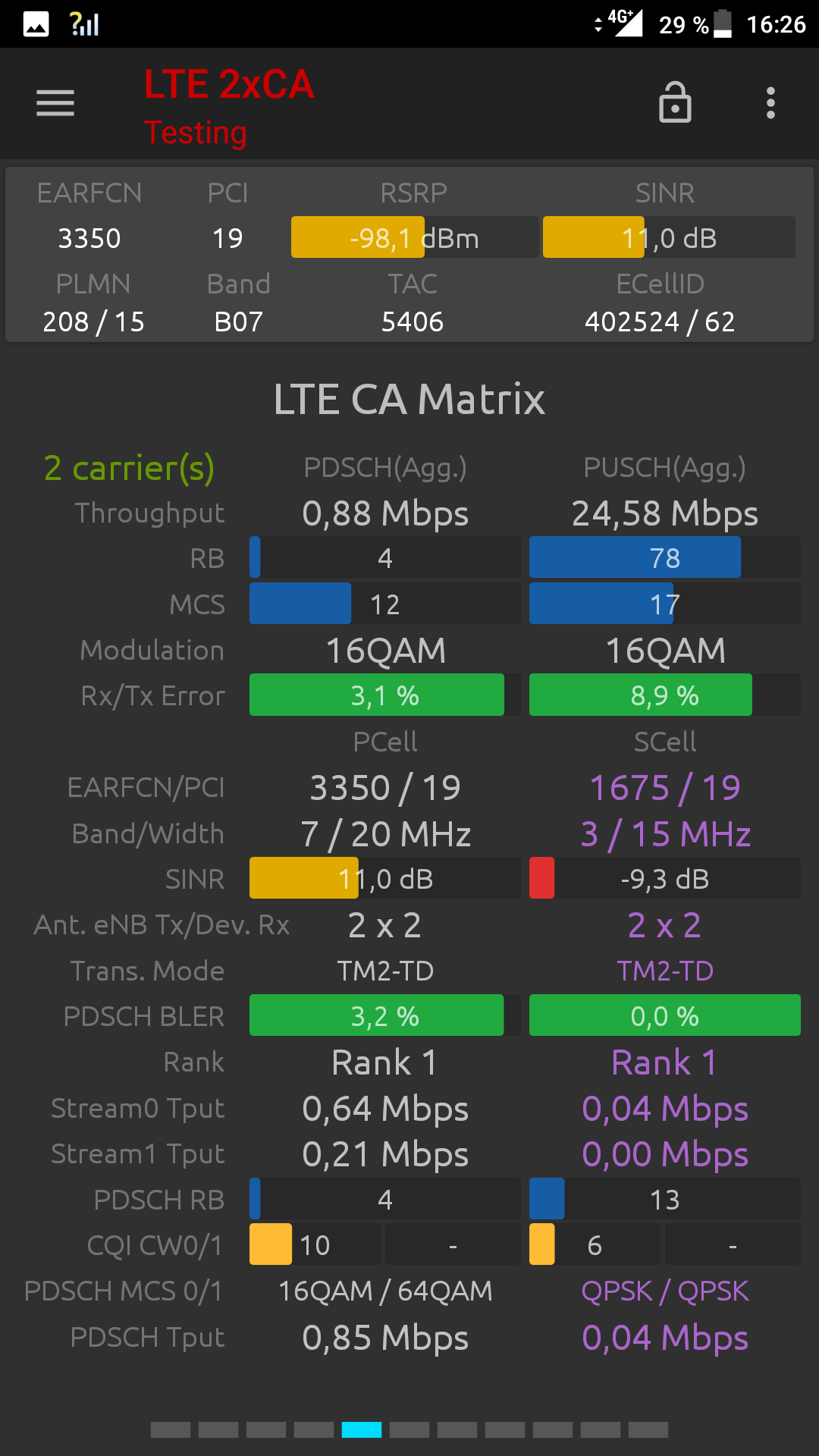This screenshot has height=1456, width=819.
Task: Open the hamburger navigation drawer
Action: (x=55, y=103)
